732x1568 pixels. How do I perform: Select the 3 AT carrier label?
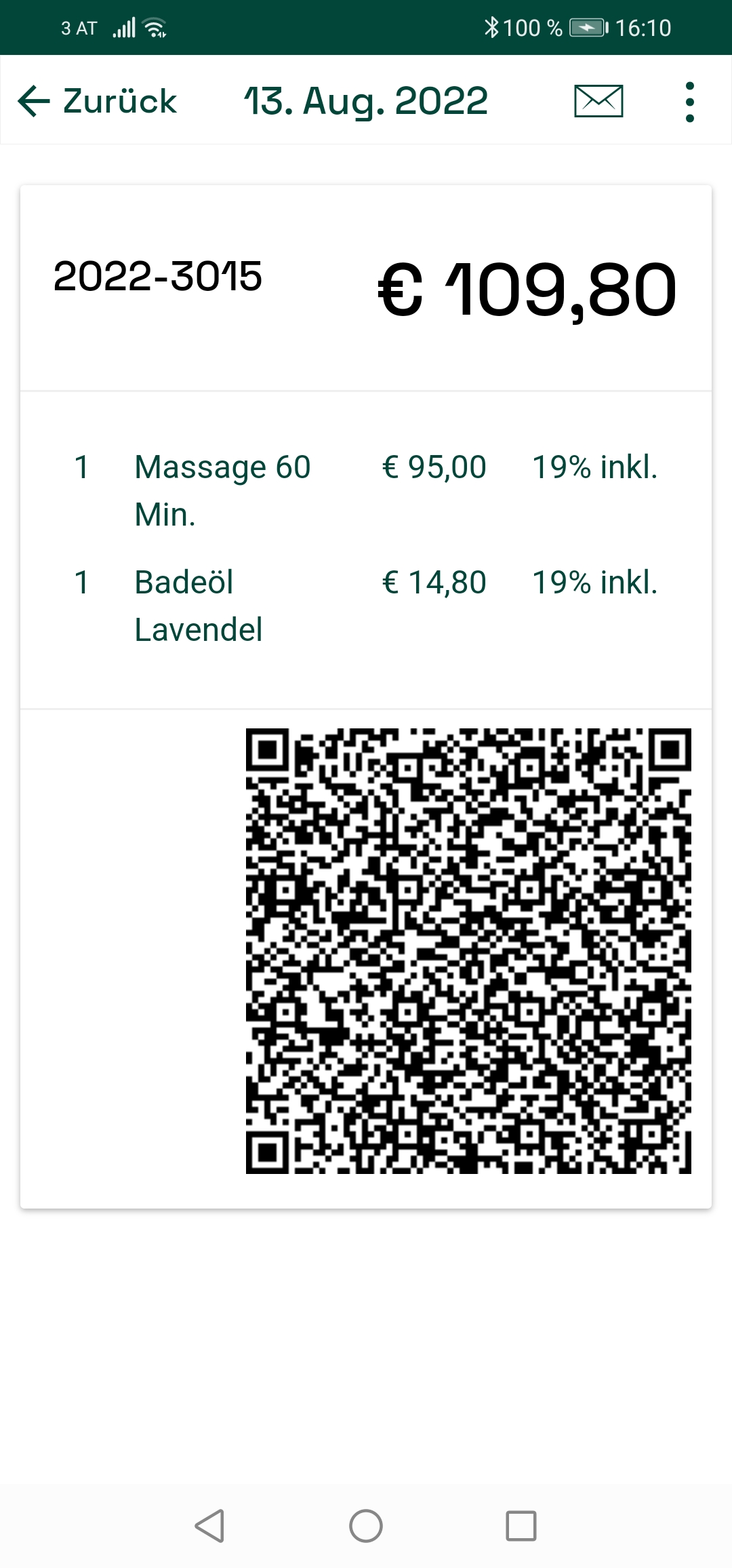point(77,27)
